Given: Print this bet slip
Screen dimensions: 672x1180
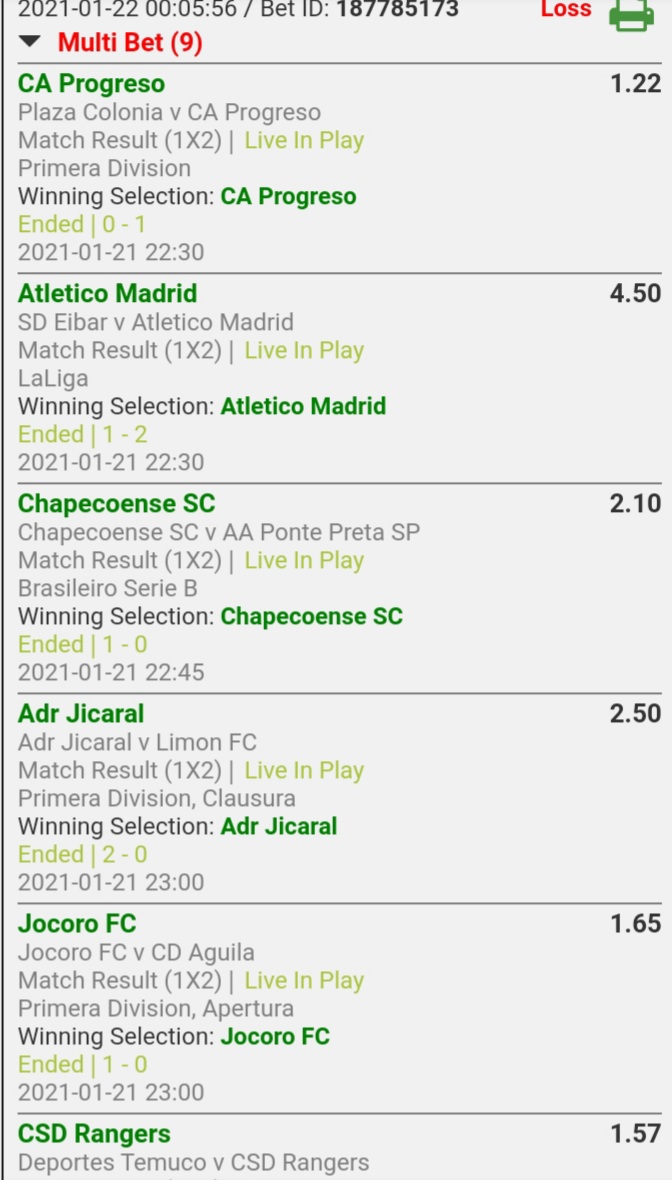Looking at the screenshot, I should click(x=631, y=14).
